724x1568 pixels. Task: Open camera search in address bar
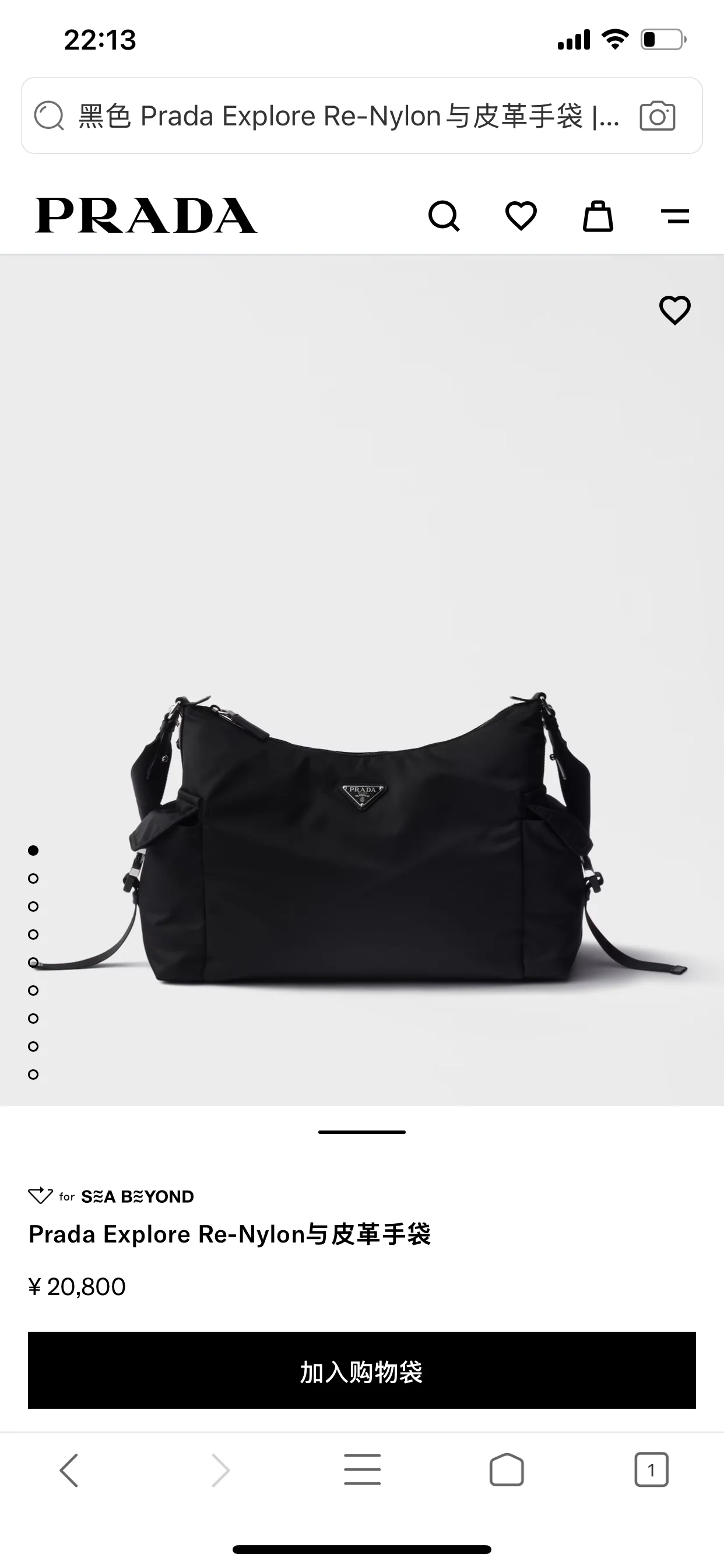657,116
